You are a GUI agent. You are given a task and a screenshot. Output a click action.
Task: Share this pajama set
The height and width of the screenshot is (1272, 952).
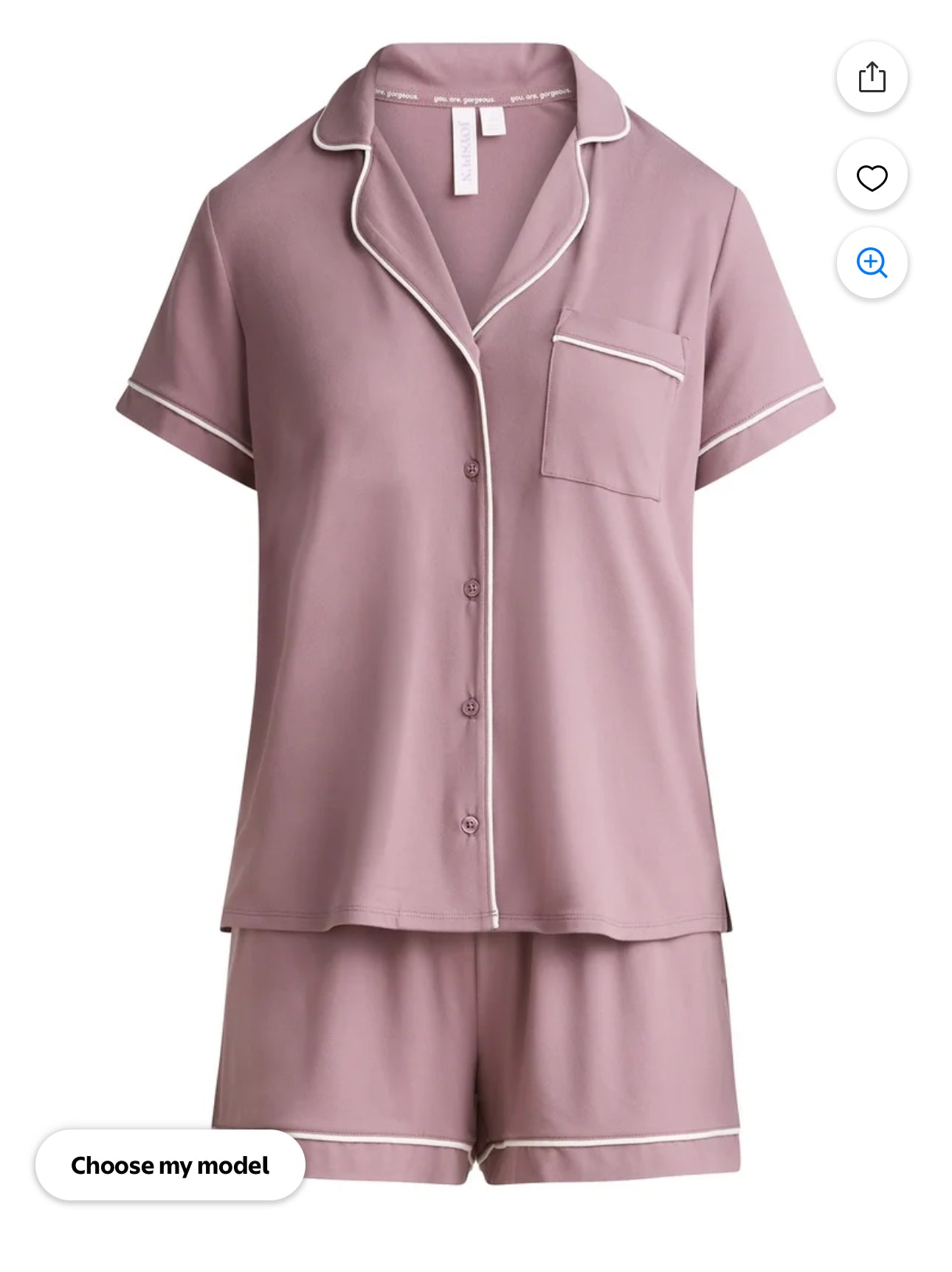pyautogui.click(x=872, y=78)
